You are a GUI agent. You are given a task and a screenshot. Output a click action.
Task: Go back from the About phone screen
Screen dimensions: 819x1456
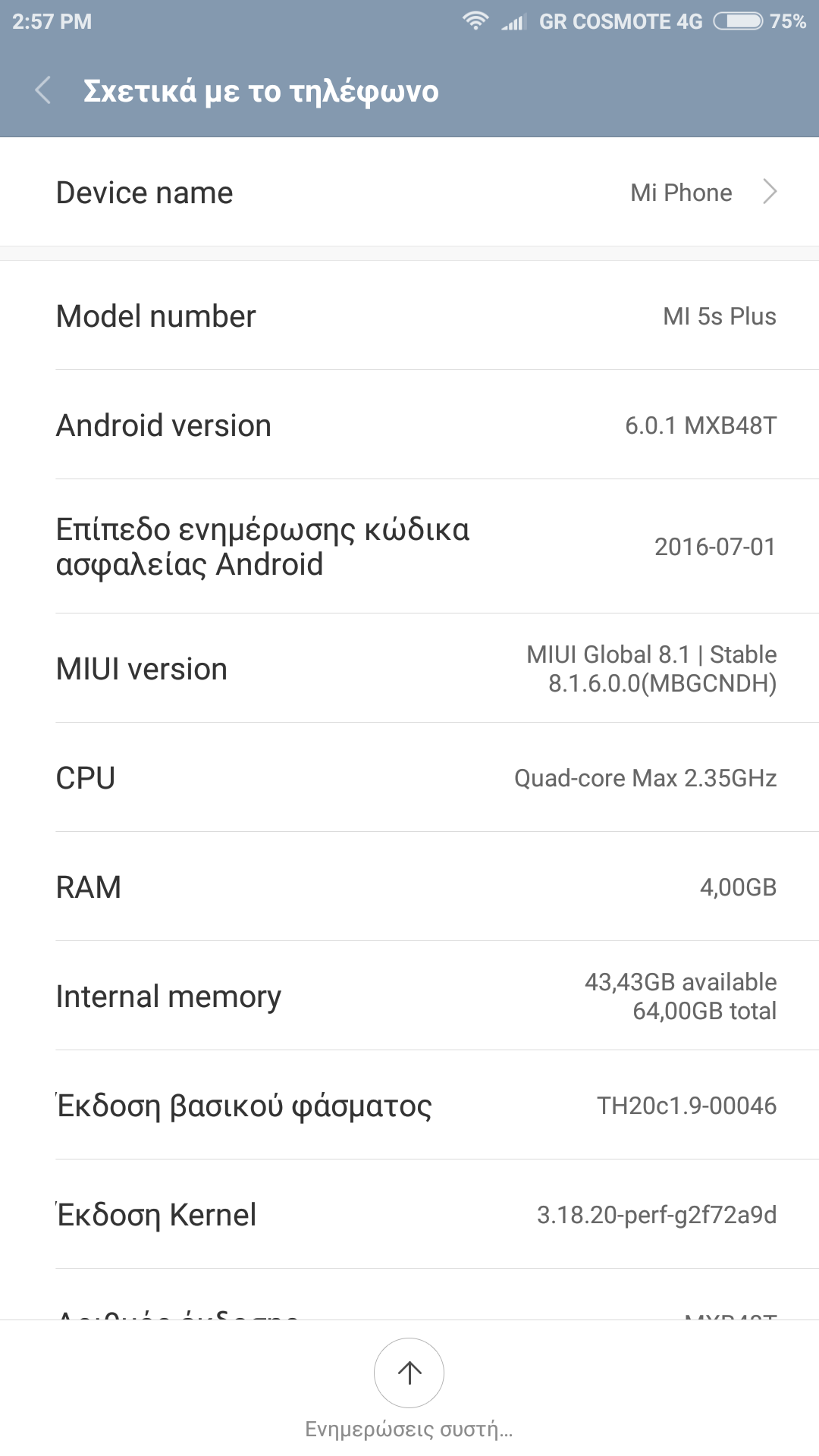click(x=43, y=90)
